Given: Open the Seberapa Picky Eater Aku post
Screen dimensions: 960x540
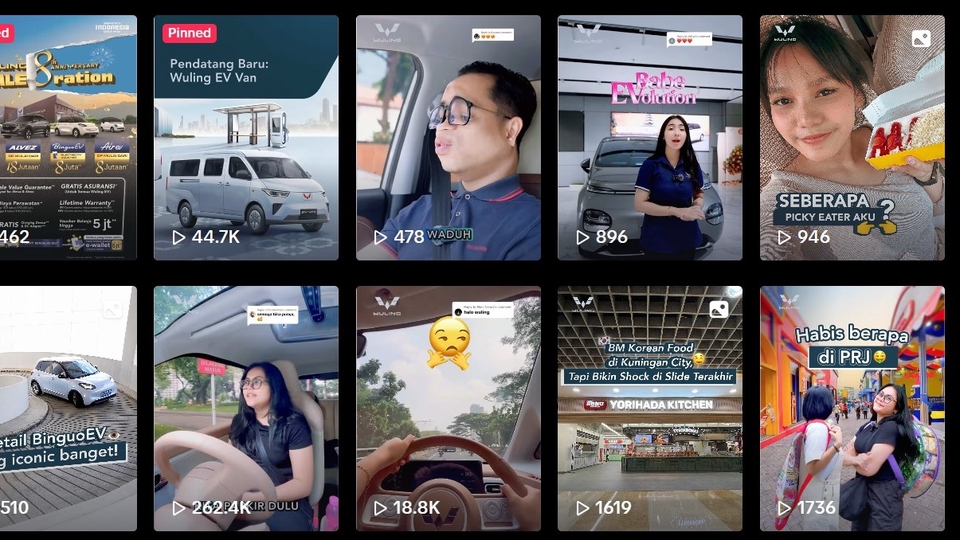Looking at the screenshot, I should [x=852, y=137].
